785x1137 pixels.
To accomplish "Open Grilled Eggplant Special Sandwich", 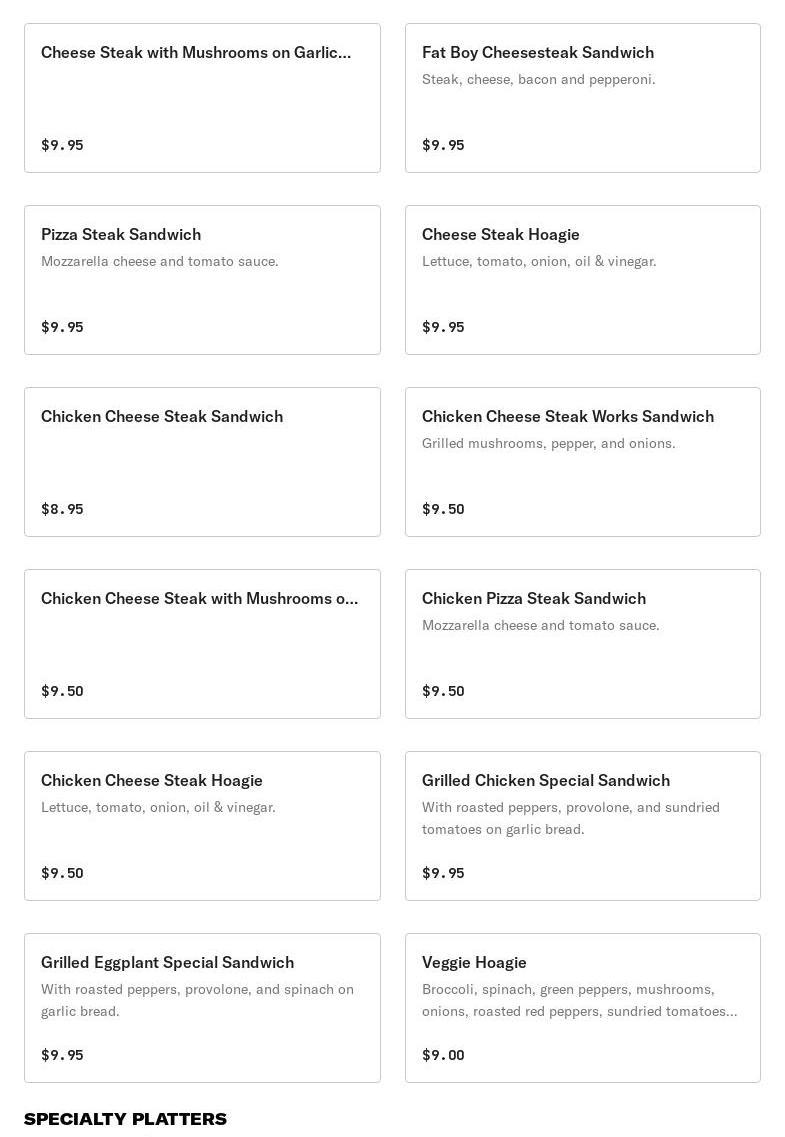I will click(202, 1008).
